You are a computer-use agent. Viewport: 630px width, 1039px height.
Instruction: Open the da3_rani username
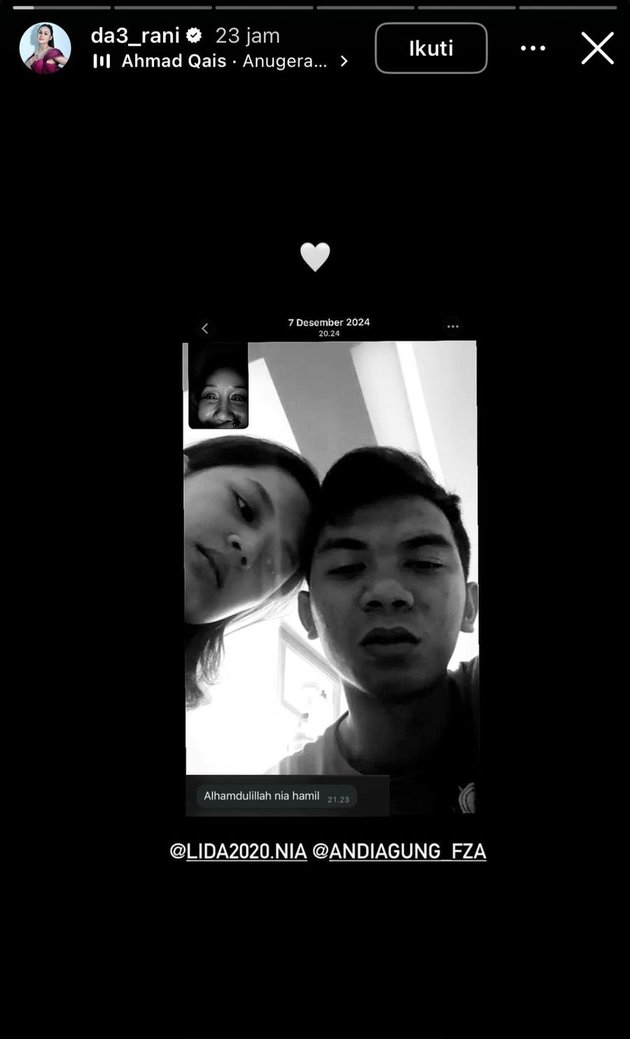tap(135, 35)
